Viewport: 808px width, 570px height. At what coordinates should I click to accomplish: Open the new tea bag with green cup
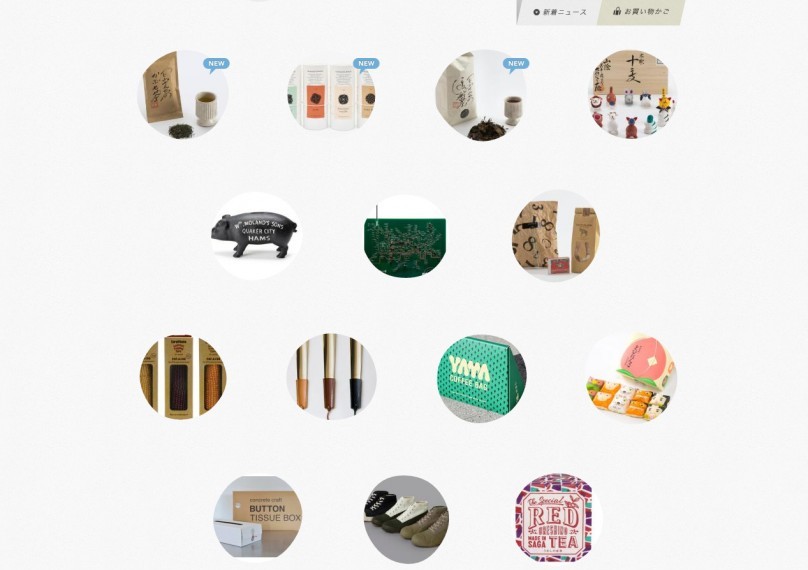click(x=182, y=94)
